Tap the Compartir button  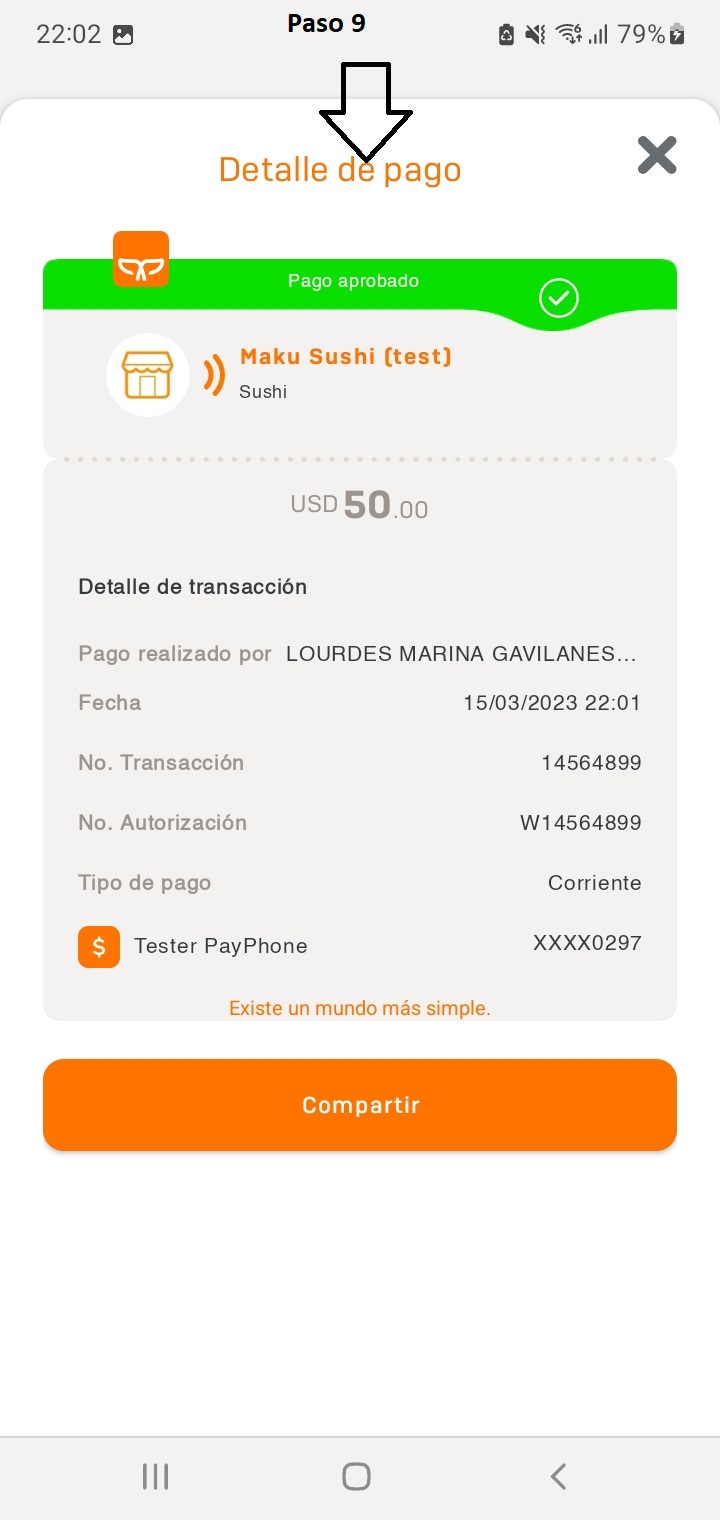pos(360,1105)
